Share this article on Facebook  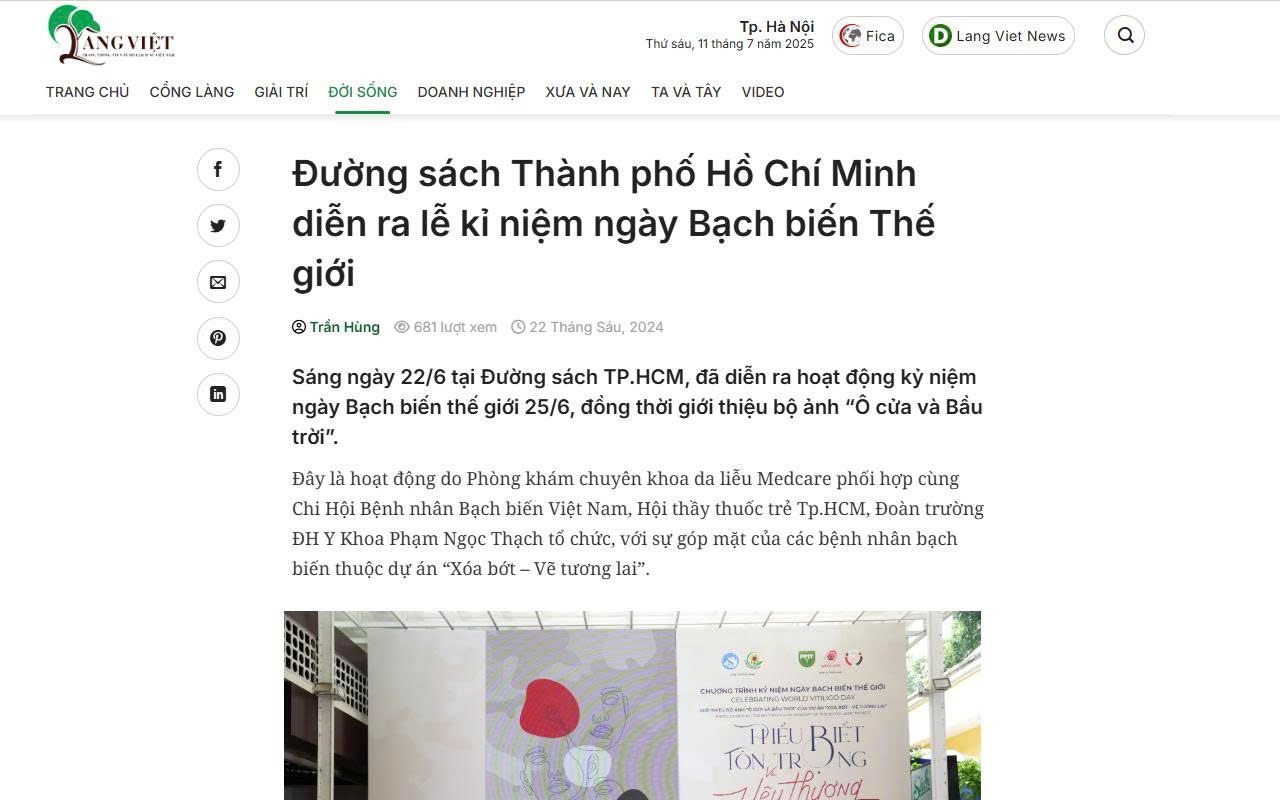(218, 170)
